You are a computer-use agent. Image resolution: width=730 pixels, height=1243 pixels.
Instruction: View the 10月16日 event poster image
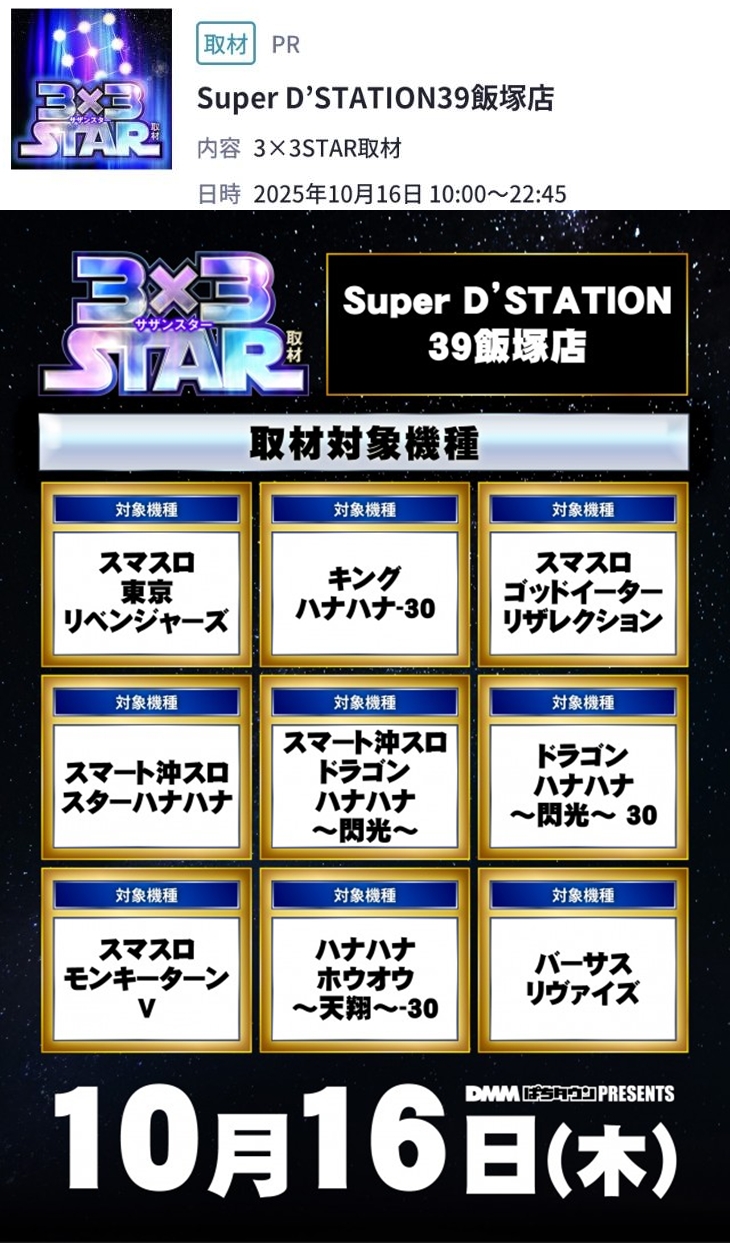click(365, 725)
